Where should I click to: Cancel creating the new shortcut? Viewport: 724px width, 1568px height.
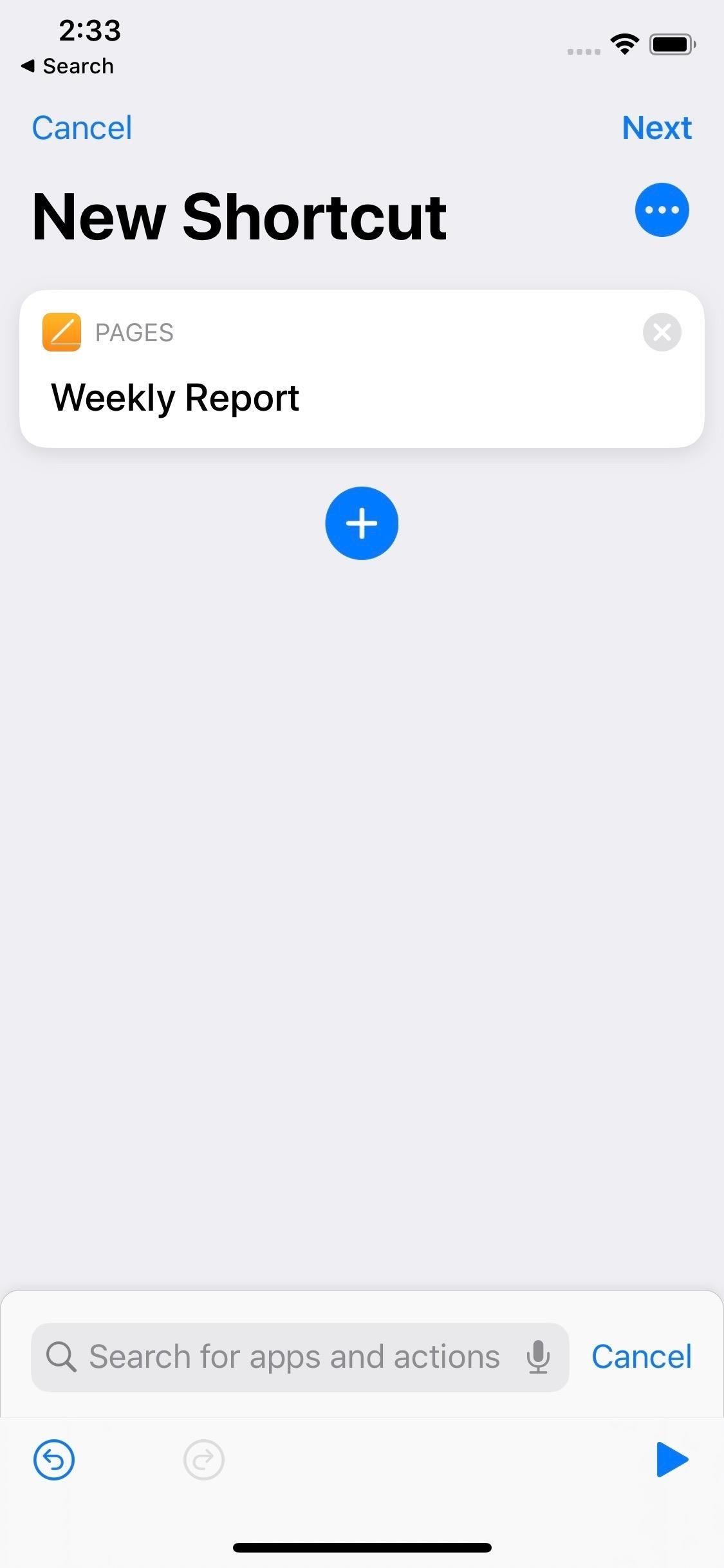[x=82, y=127]
